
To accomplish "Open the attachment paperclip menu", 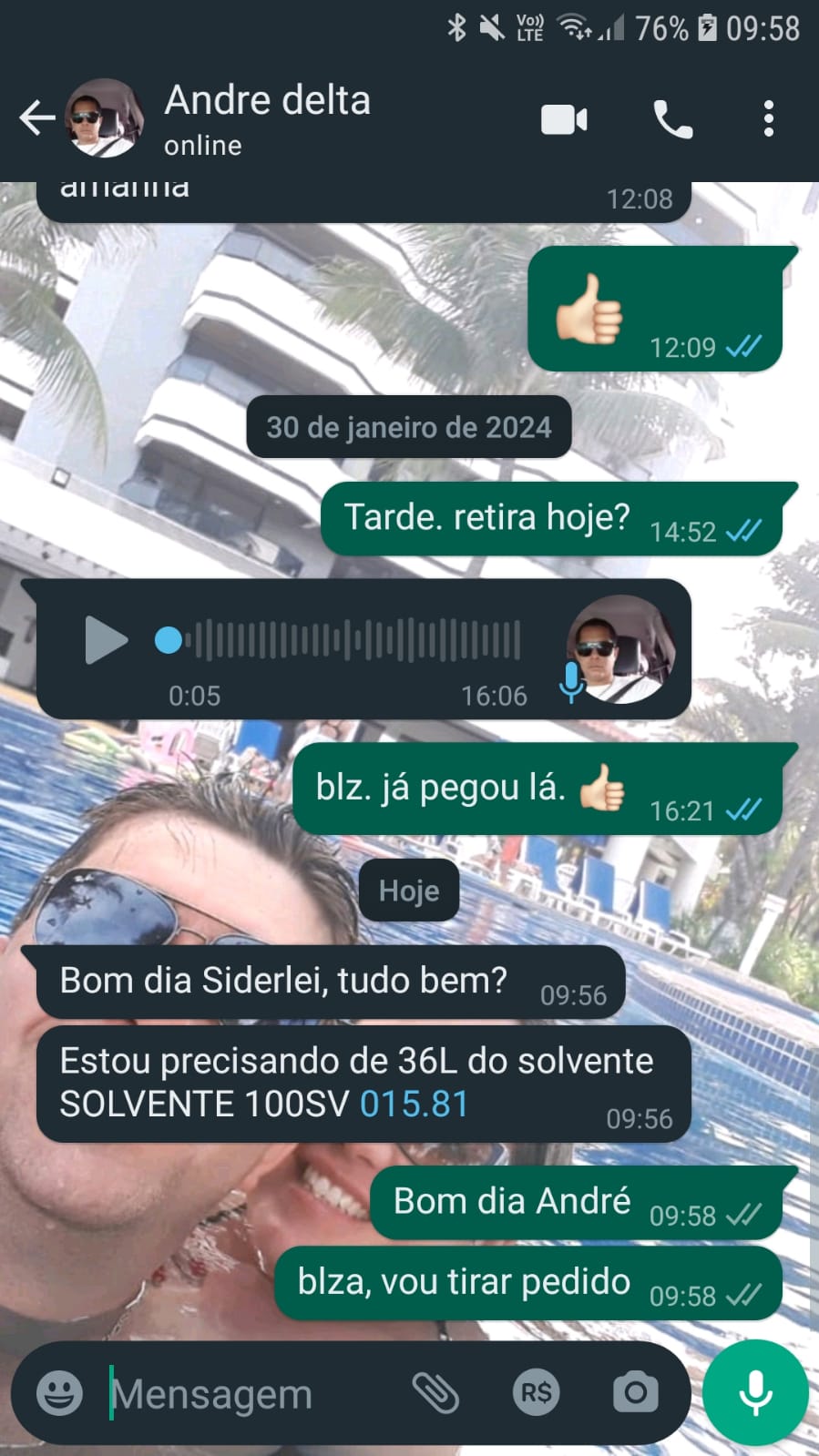I will point(435,1392).
